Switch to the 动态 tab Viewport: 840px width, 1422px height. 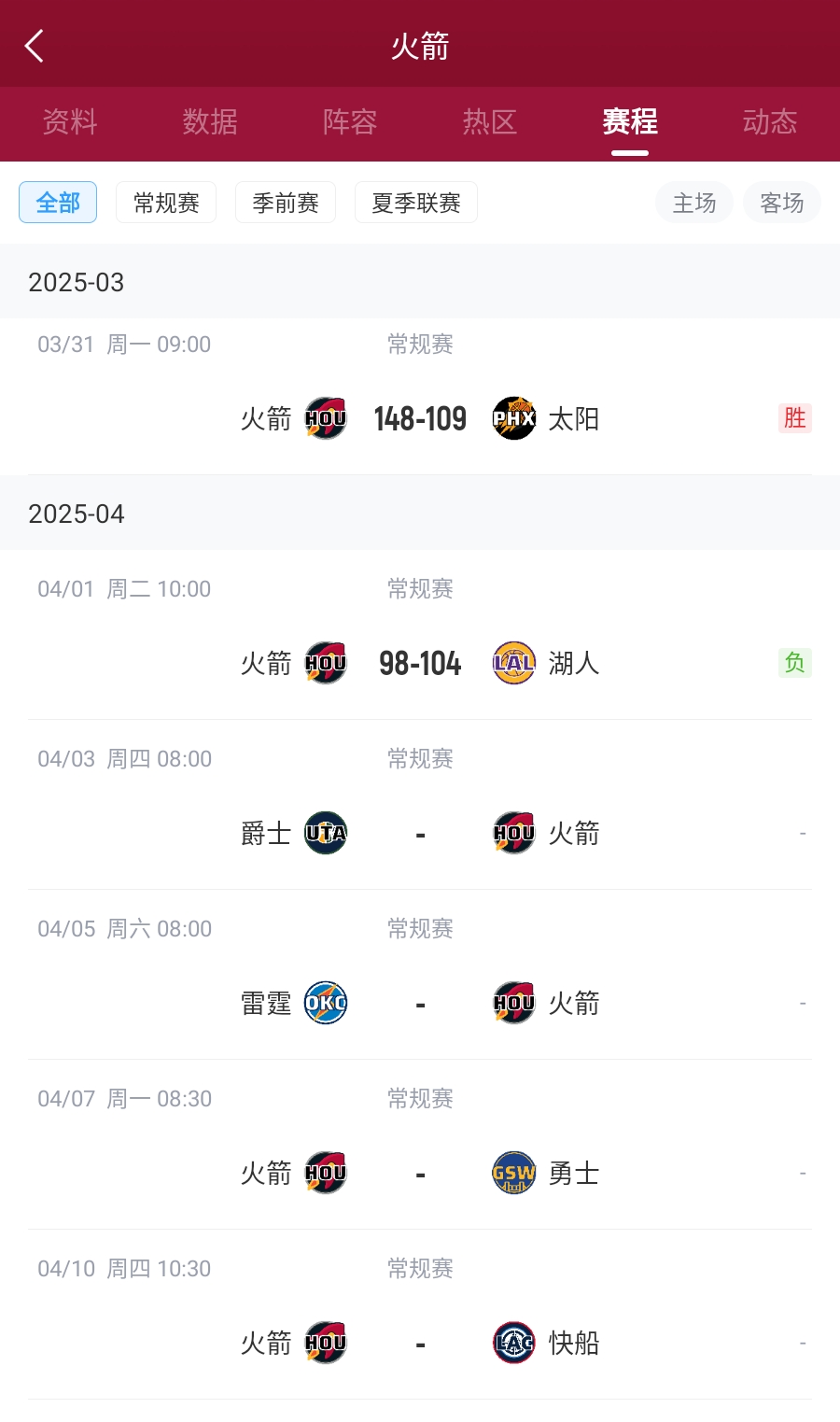pos(770,122)
